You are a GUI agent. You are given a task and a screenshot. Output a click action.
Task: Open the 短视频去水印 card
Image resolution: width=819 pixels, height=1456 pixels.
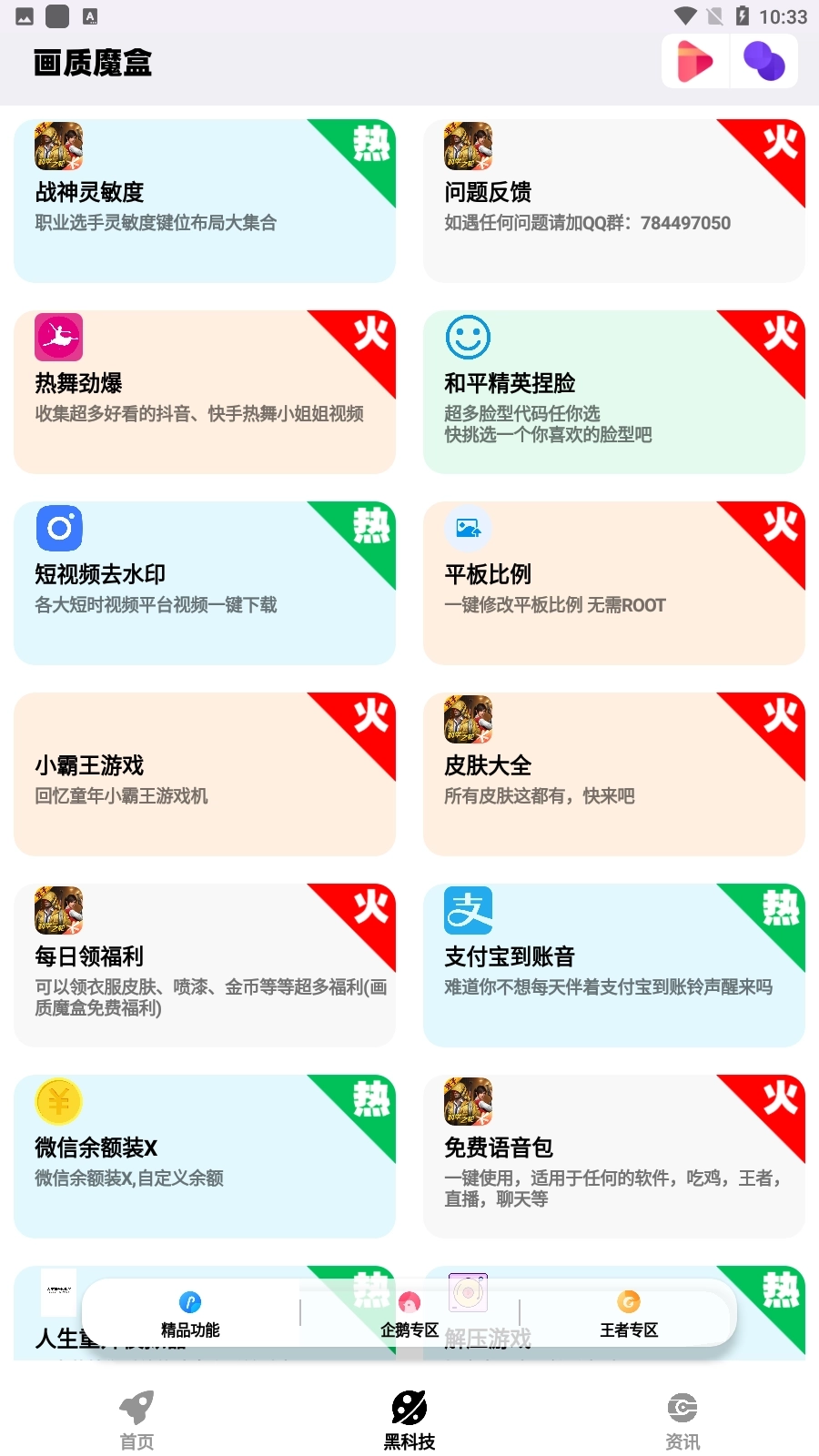[205, 583]
